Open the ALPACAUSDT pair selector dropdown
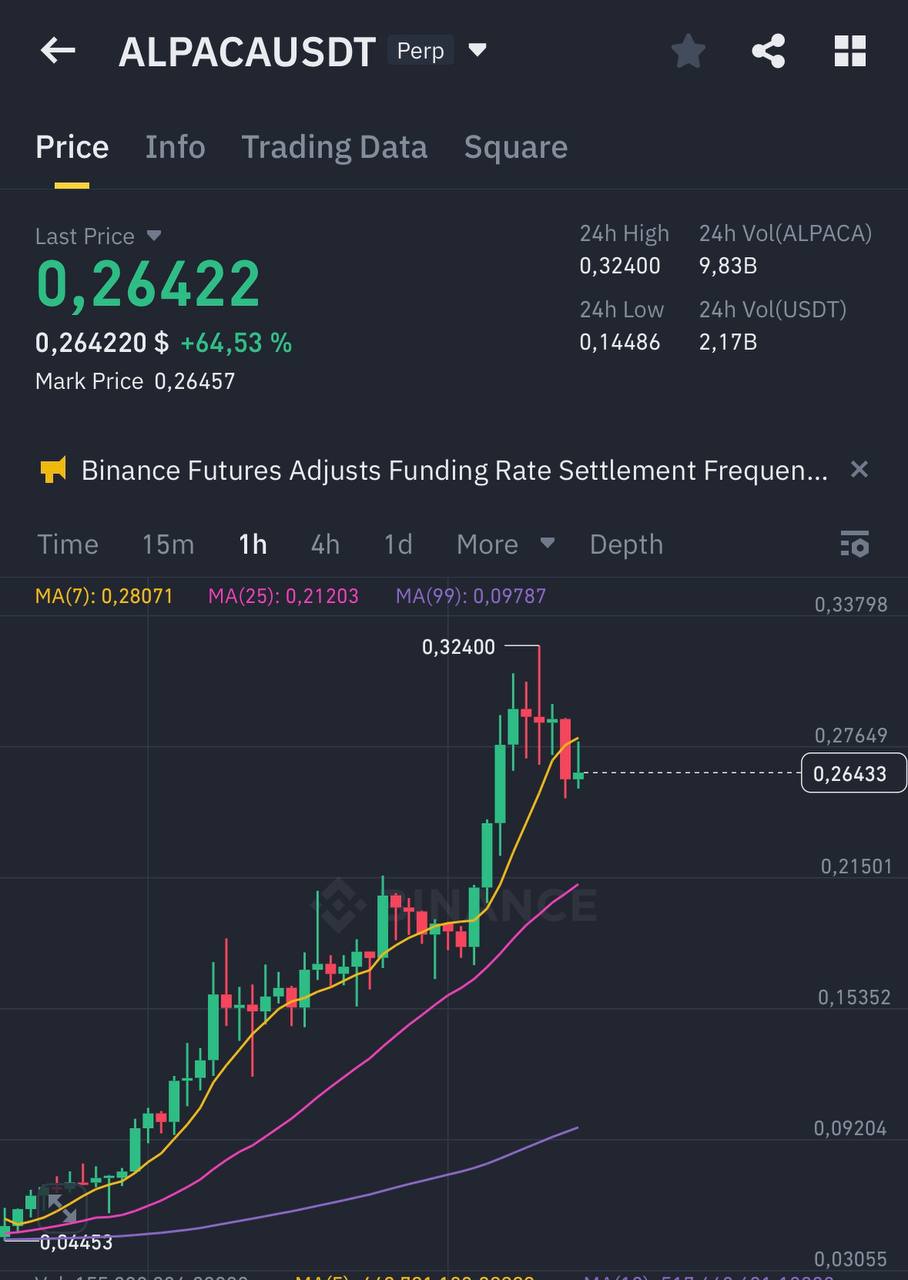908x1280 pixels. click(477, 50)
